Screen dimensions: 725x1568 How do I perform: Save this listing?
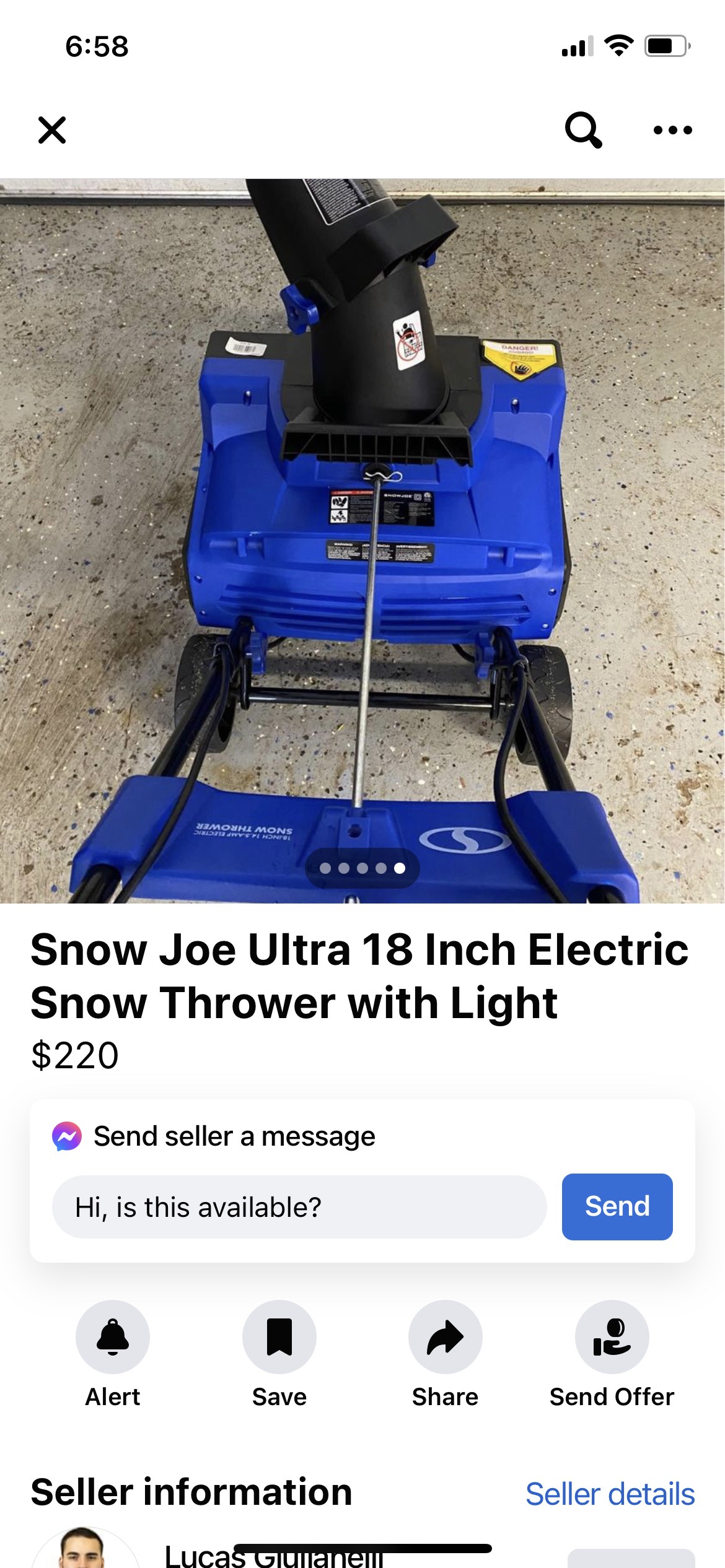(x=279, y=1336)
